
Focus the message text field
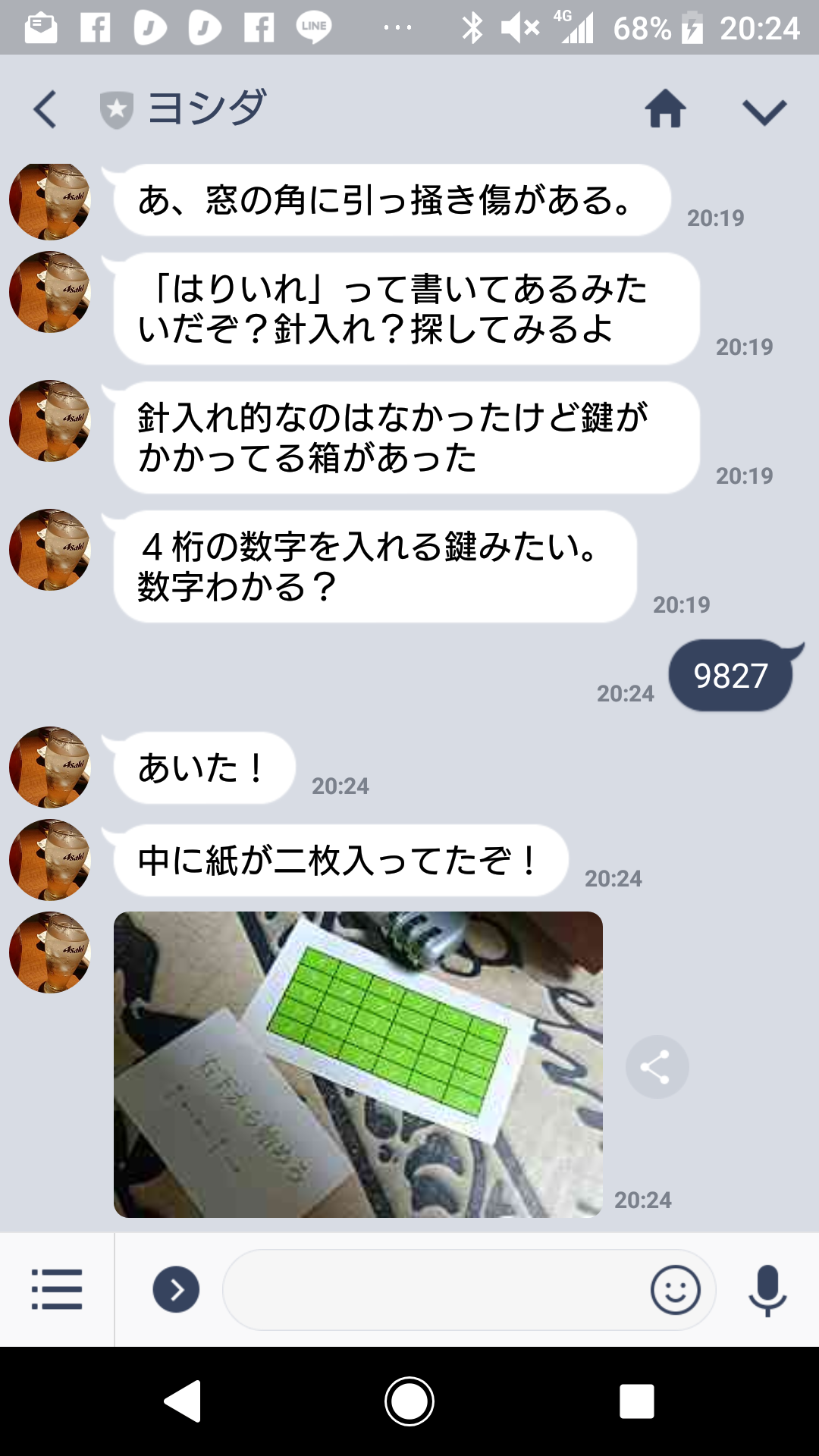coord(432,1289)
